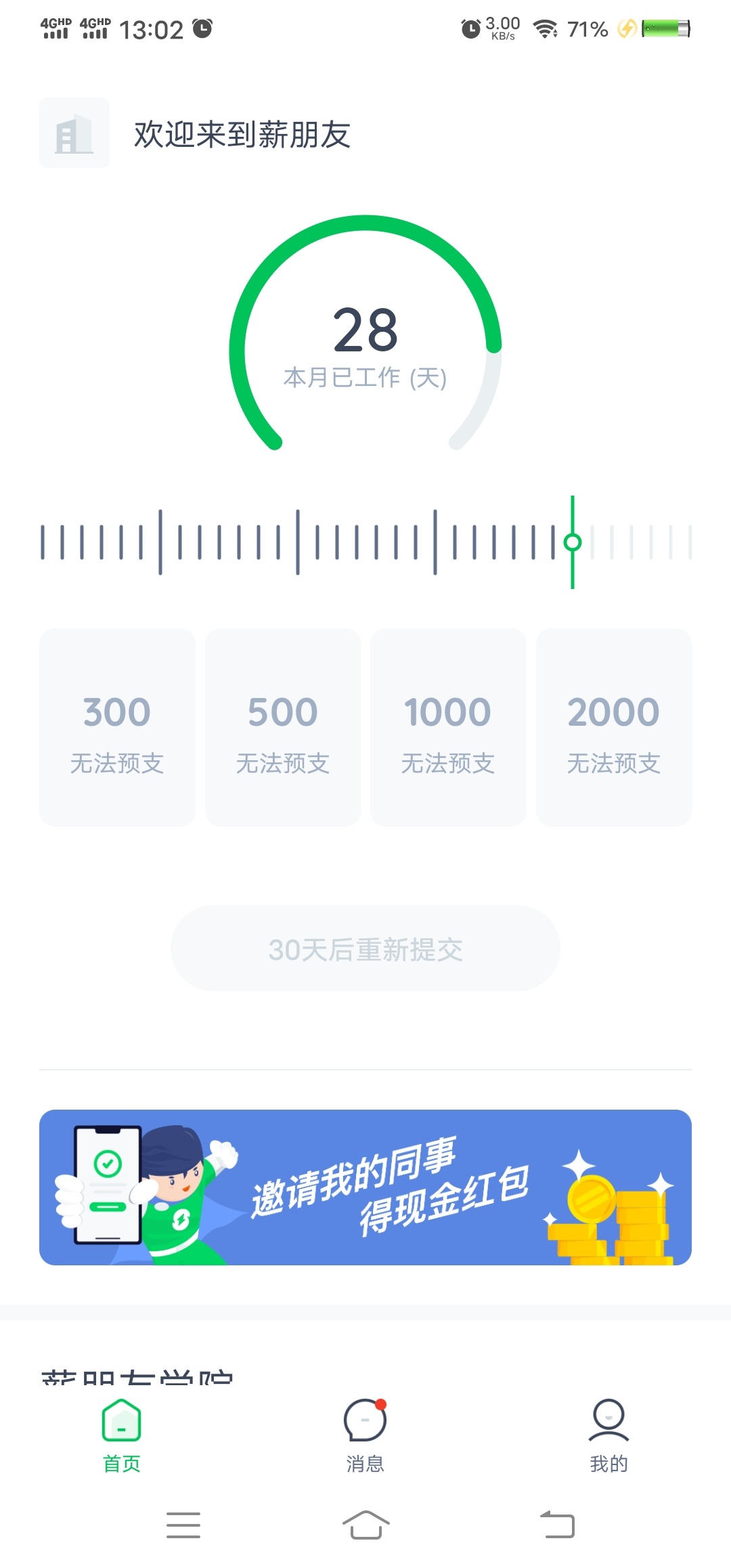731x1568 pixels.
Task: Tap the green marker on day scale
Action: pyautogui.click(x=573, y=542)
